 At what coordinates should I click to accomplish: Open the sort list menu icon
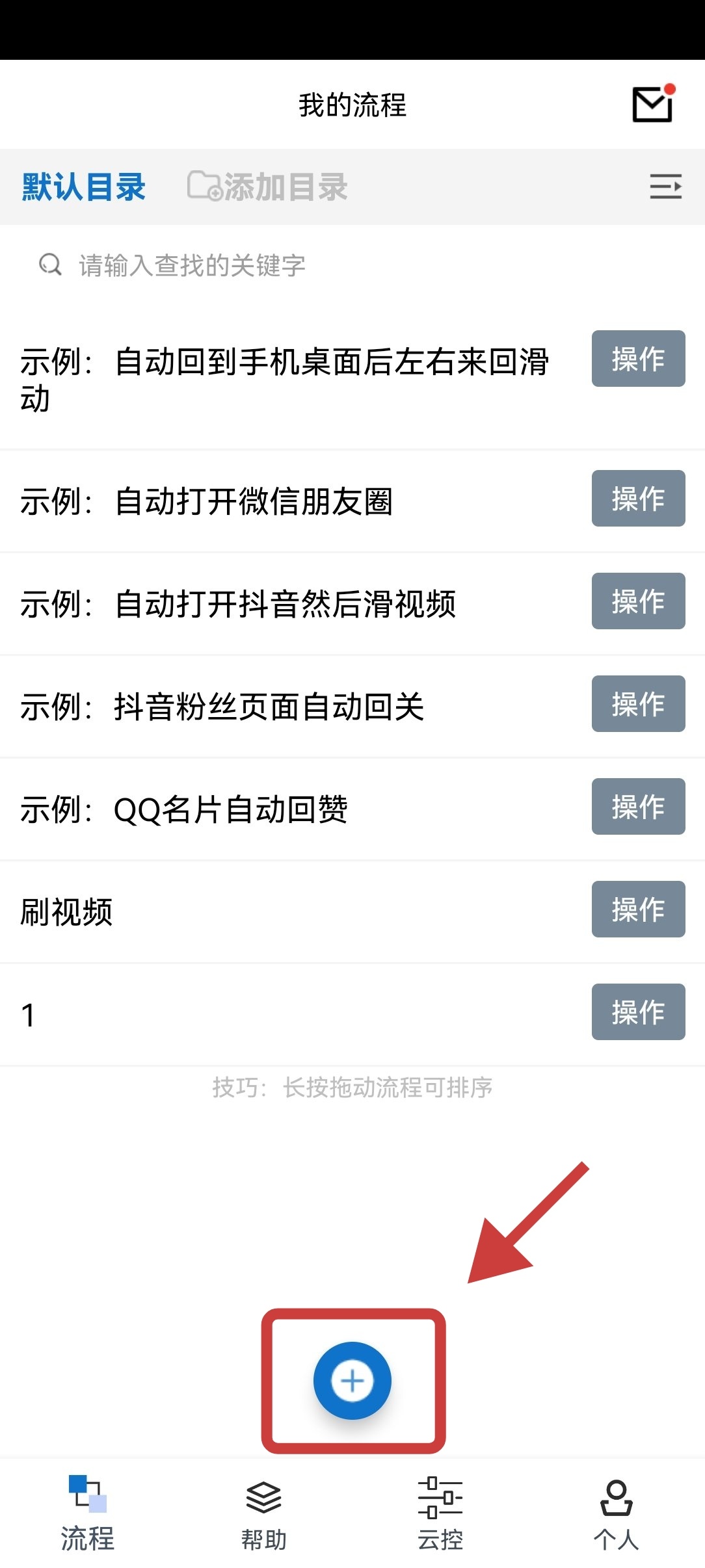coord(665,187)
